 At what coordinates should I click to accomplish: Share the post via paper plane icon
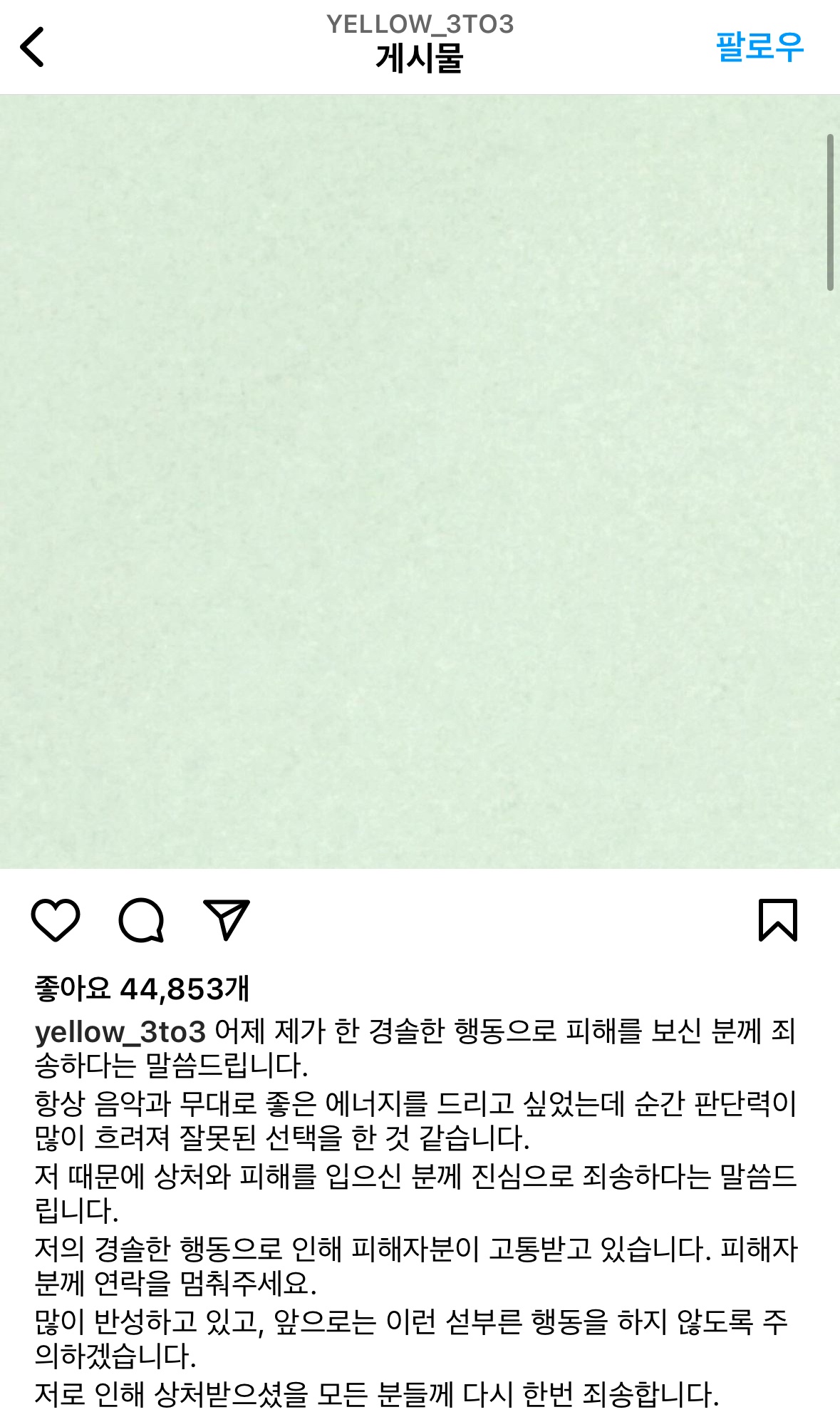click(227, 919)
